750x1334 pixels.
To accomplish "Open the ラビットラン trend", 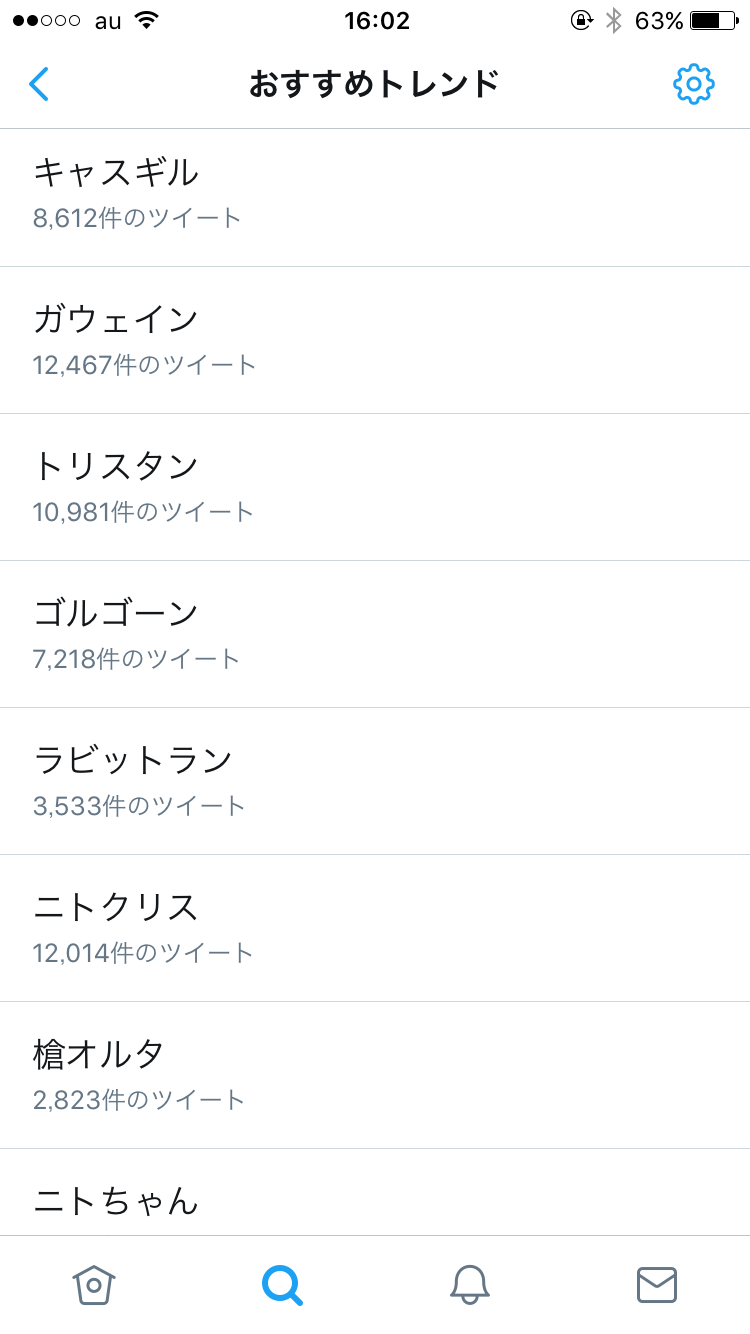I will [x=375, y=781].
